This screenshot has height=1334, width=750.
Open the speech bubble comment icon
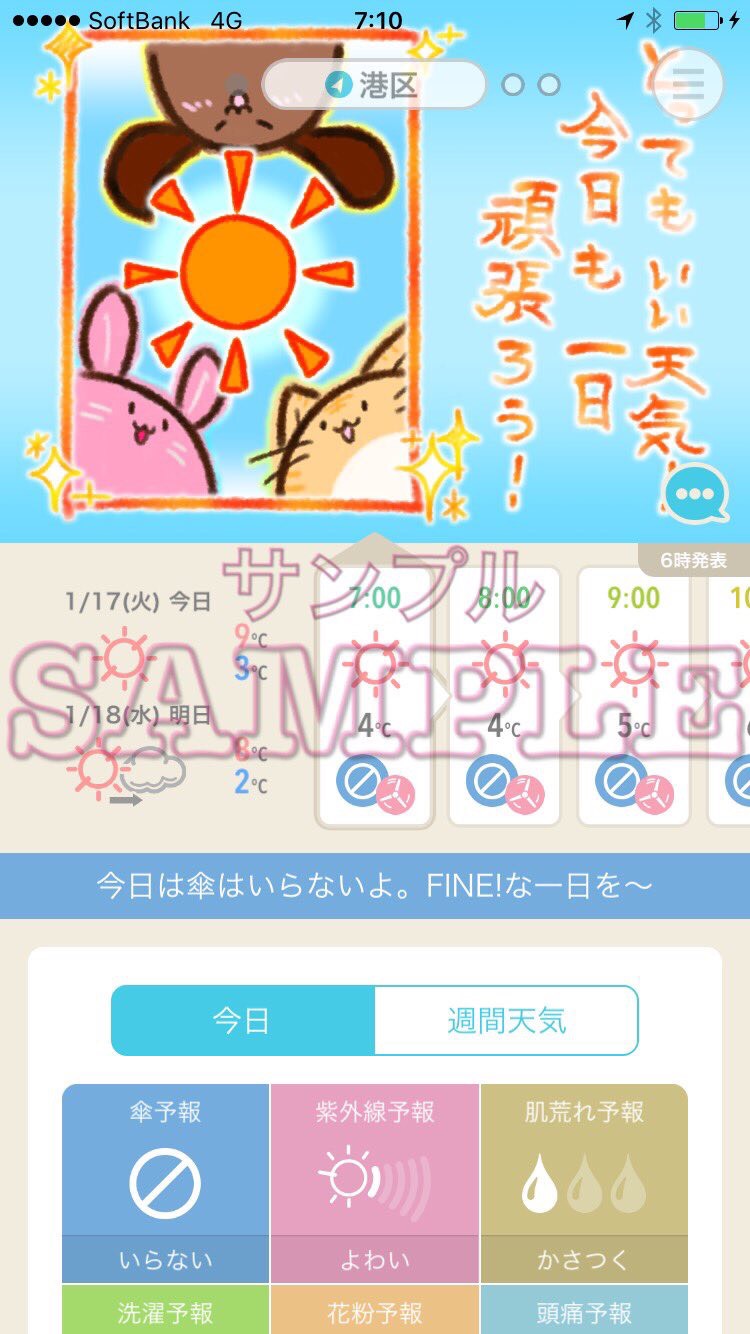coord(694,494)
